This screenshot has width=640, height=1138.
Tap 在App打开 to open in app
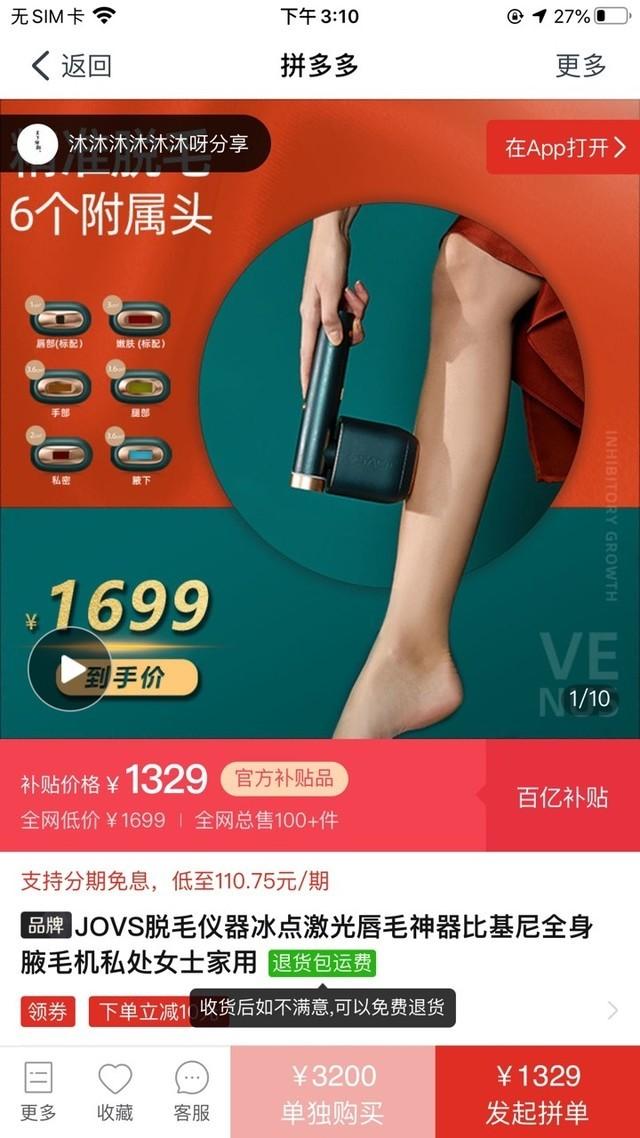coord(564,148)
